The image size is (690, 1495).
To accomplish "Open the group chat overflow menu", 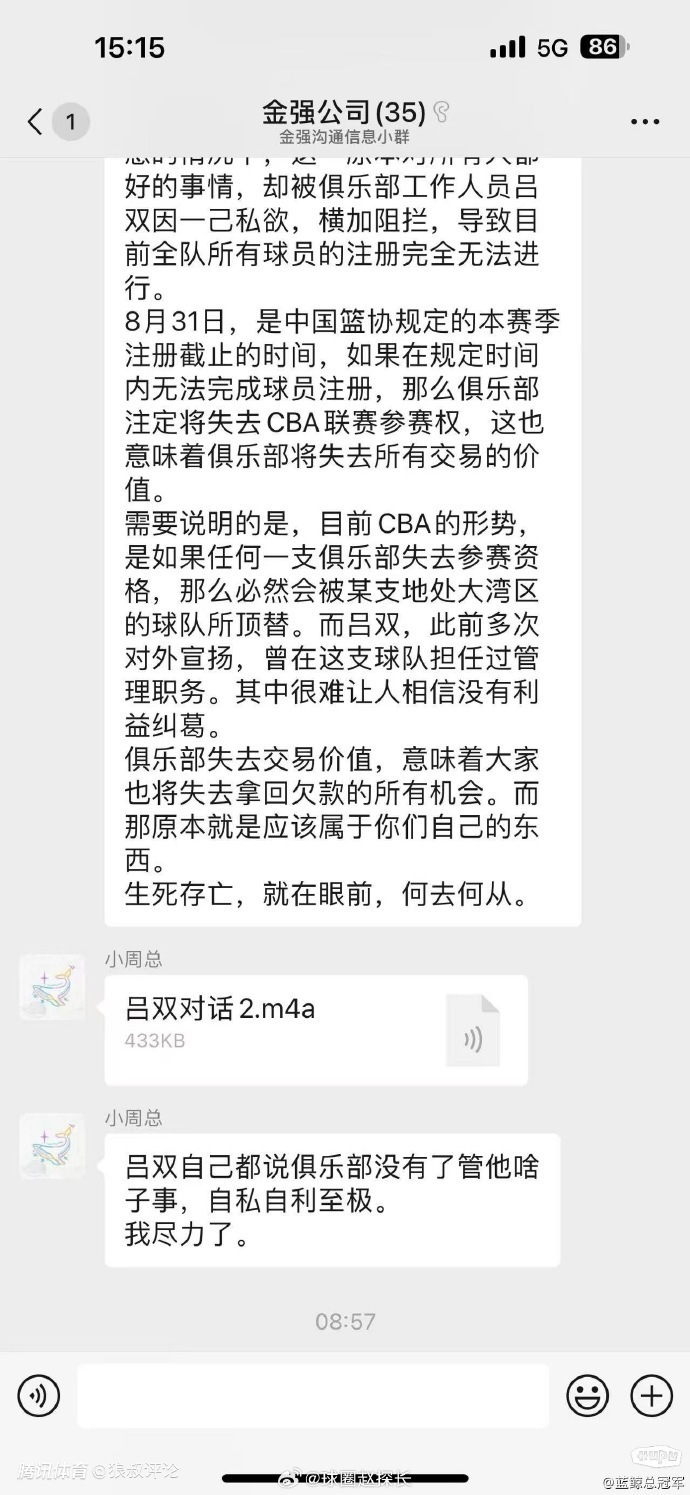I will (x=645, y=122).
